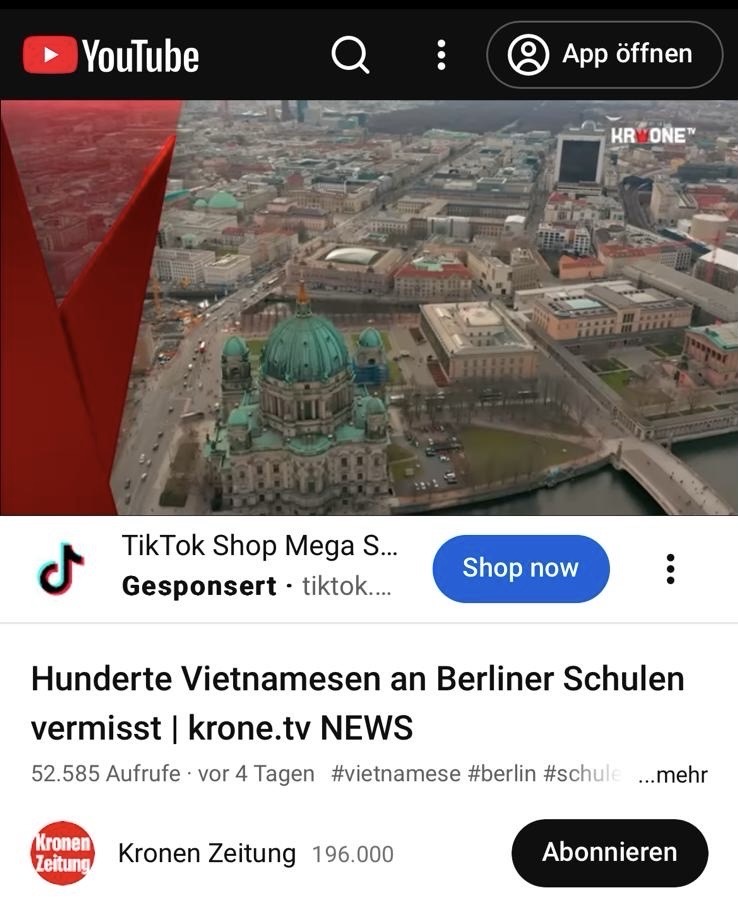This screenshot has height=912, width=738.
Task: Open the Kronen Zeitung channel name
Action: pos(206,853)
